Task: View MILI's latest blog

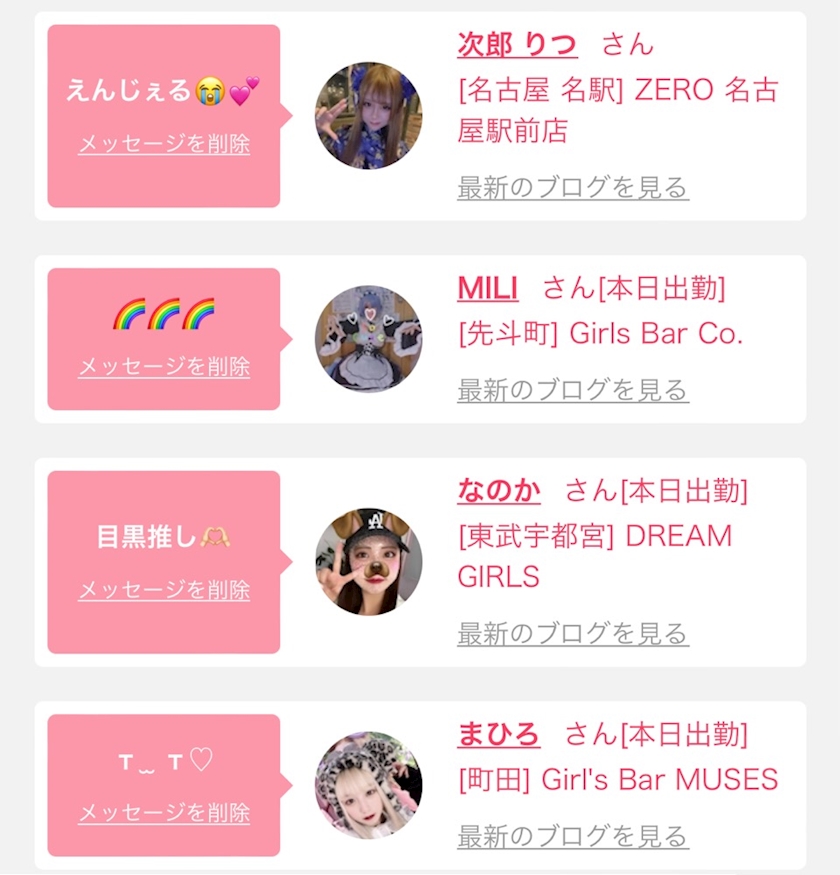Action: pyautogui.click(x=573, y=391)
